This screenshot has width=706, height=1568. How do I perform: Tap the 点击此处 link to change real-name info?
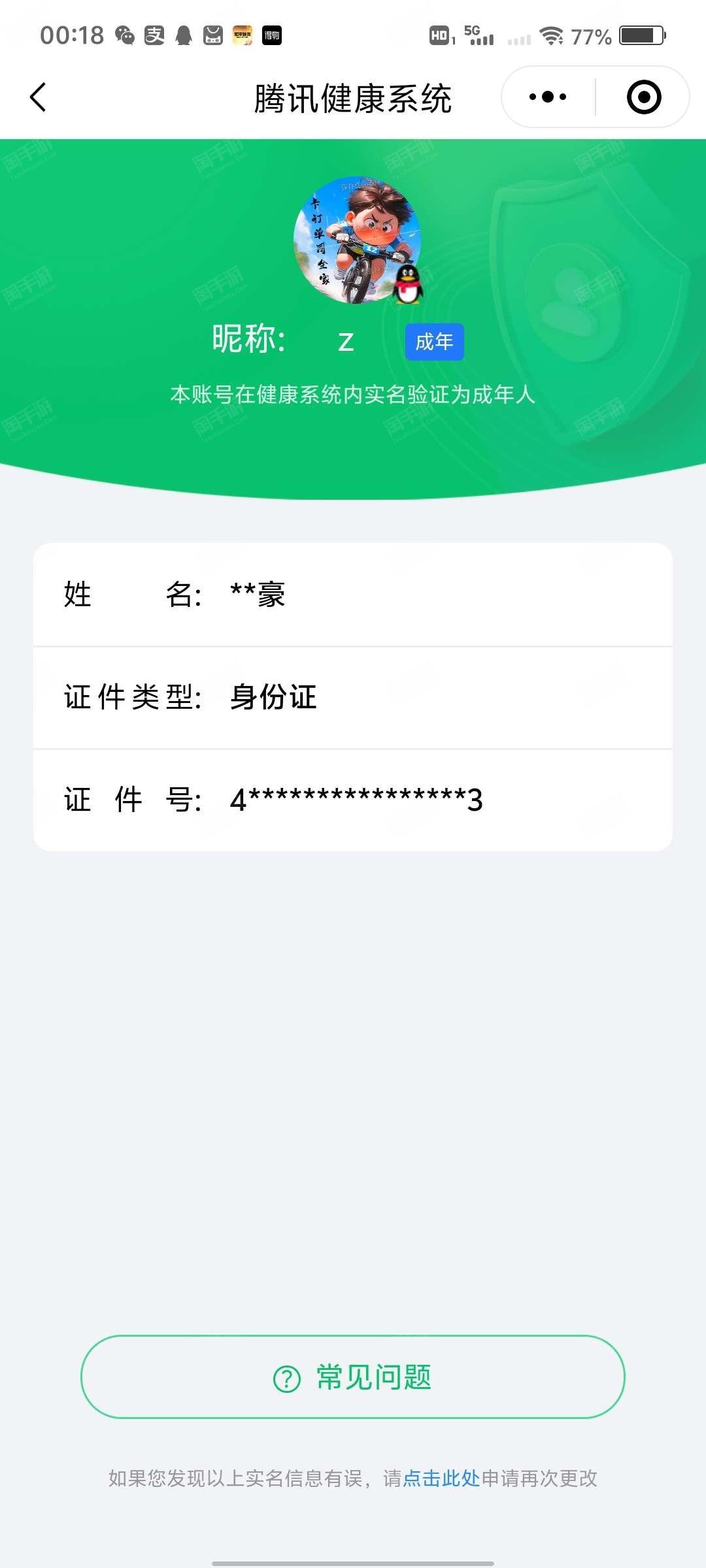click(441, 1478)
